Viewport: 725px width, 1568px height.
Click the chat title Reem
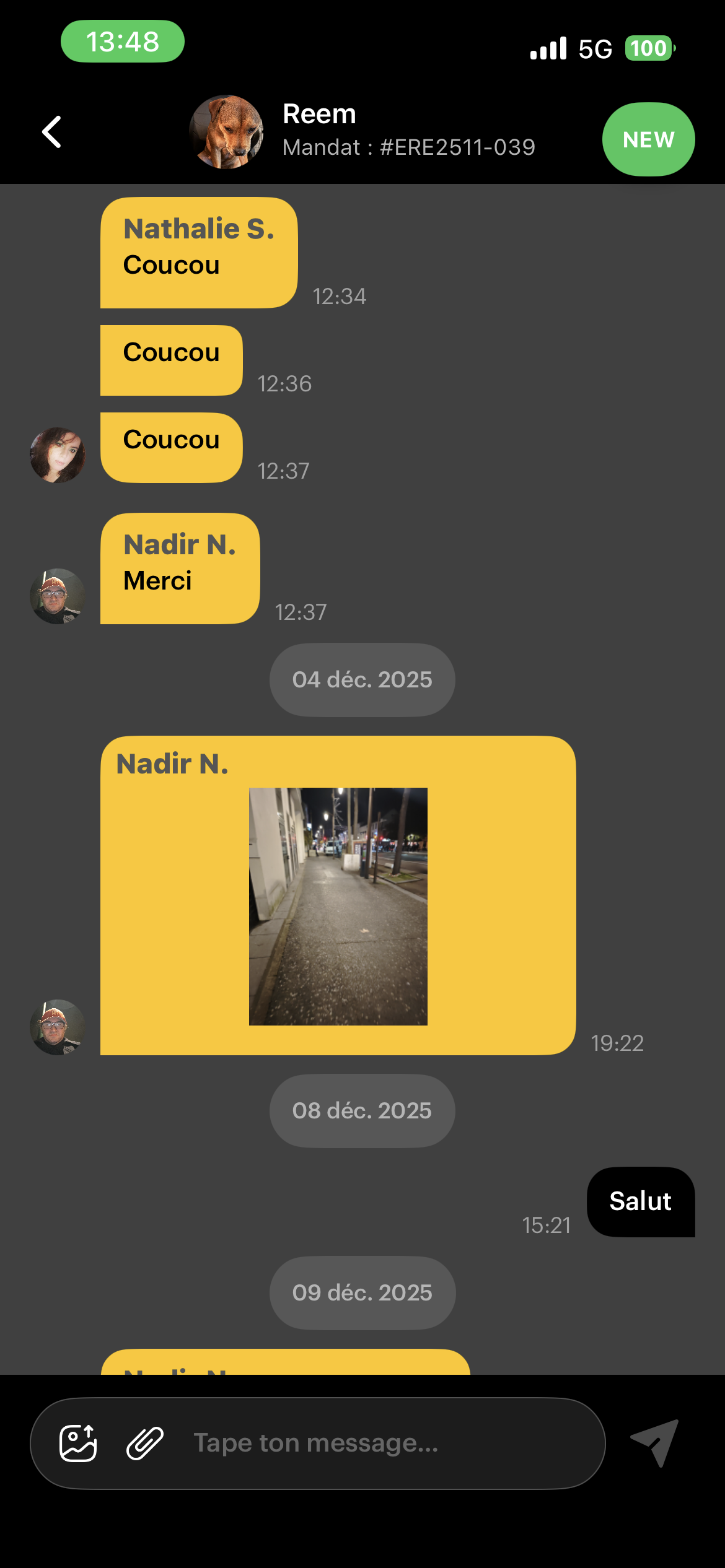tap(319, 113)
